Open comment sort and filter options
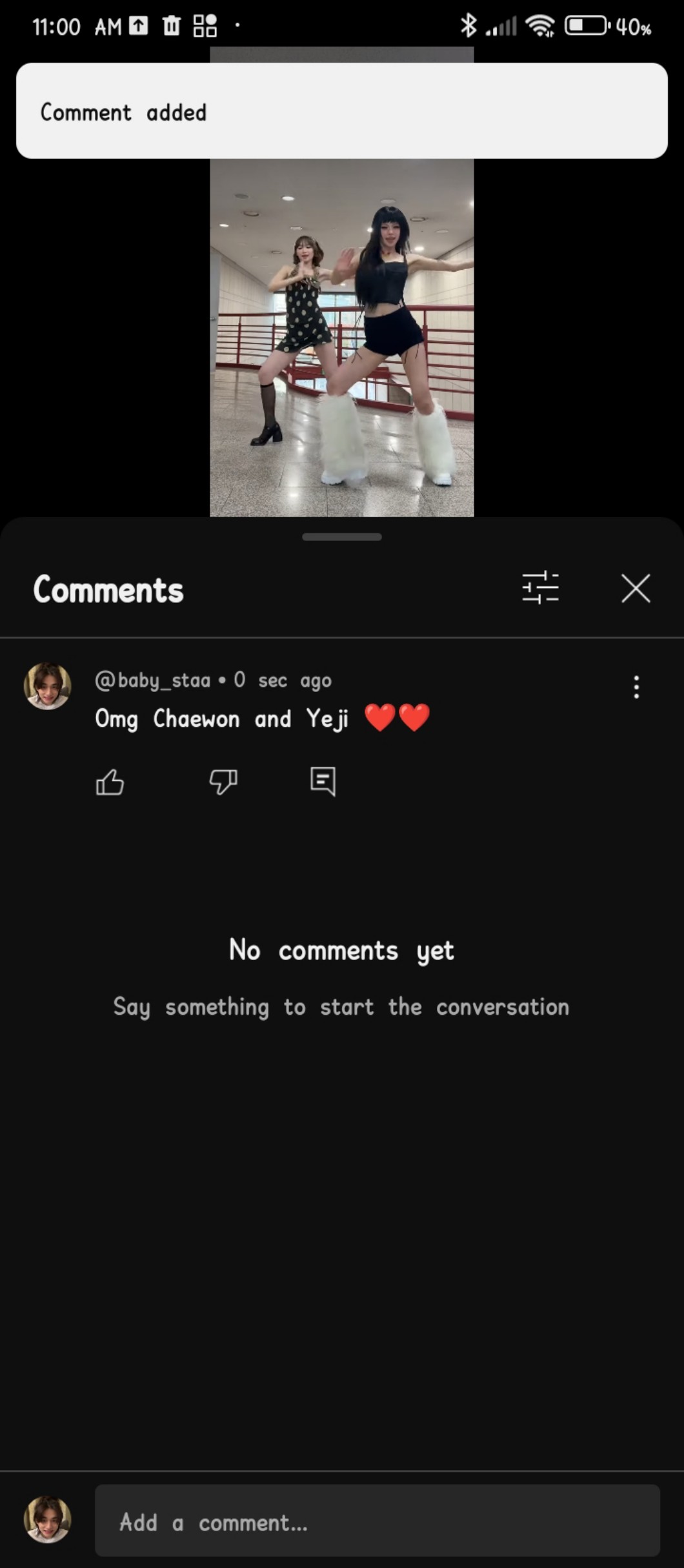The height and width of the screenshot is (1568, 684). point(540,588)
